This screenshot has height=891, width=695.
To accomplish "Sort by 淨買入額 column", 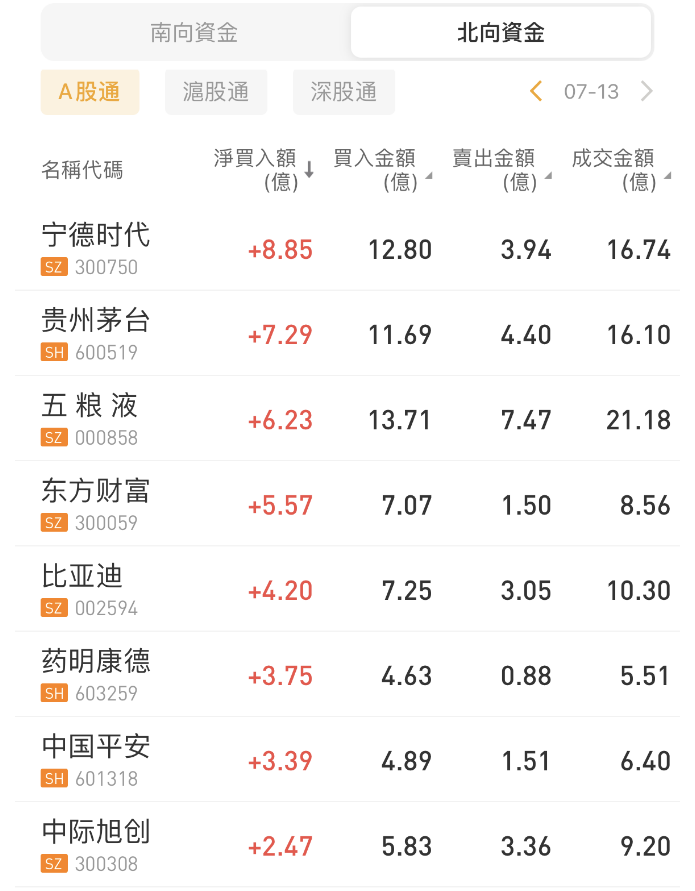I will tap(263, 169).
